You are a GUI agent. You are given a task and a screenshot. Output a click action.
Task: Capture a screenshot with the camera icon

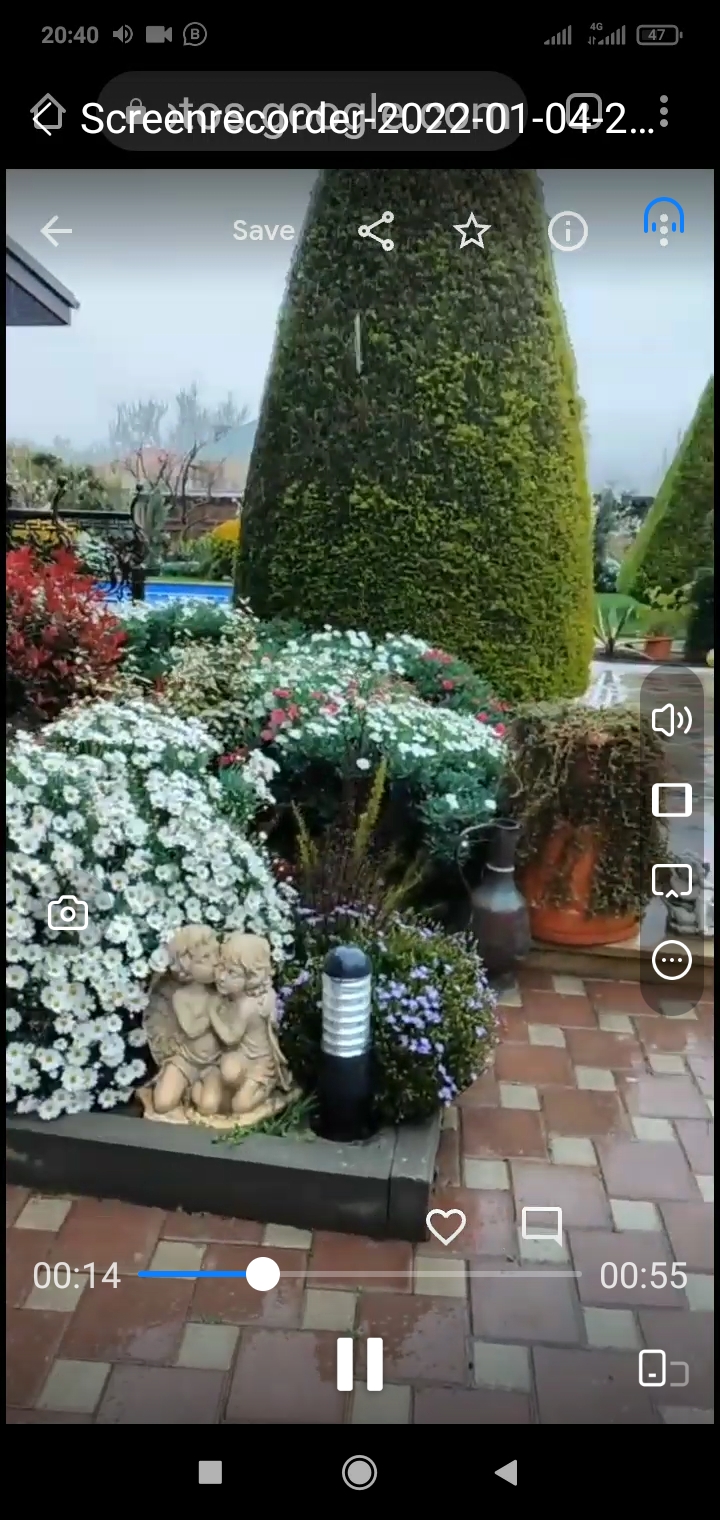point(68,913)
